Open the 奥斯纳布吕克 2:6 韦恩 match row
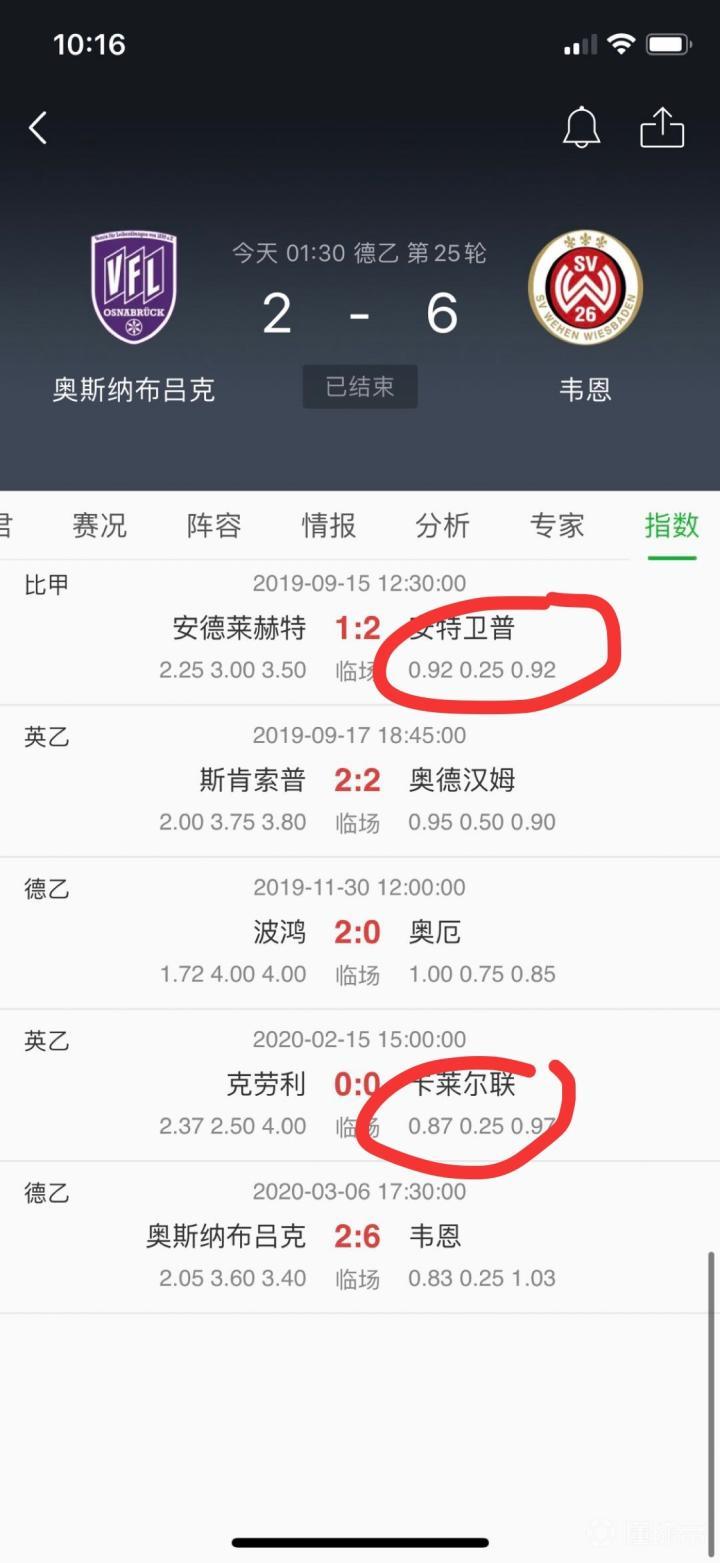Screen dimensions: 720x1563 coord(358,1237)
